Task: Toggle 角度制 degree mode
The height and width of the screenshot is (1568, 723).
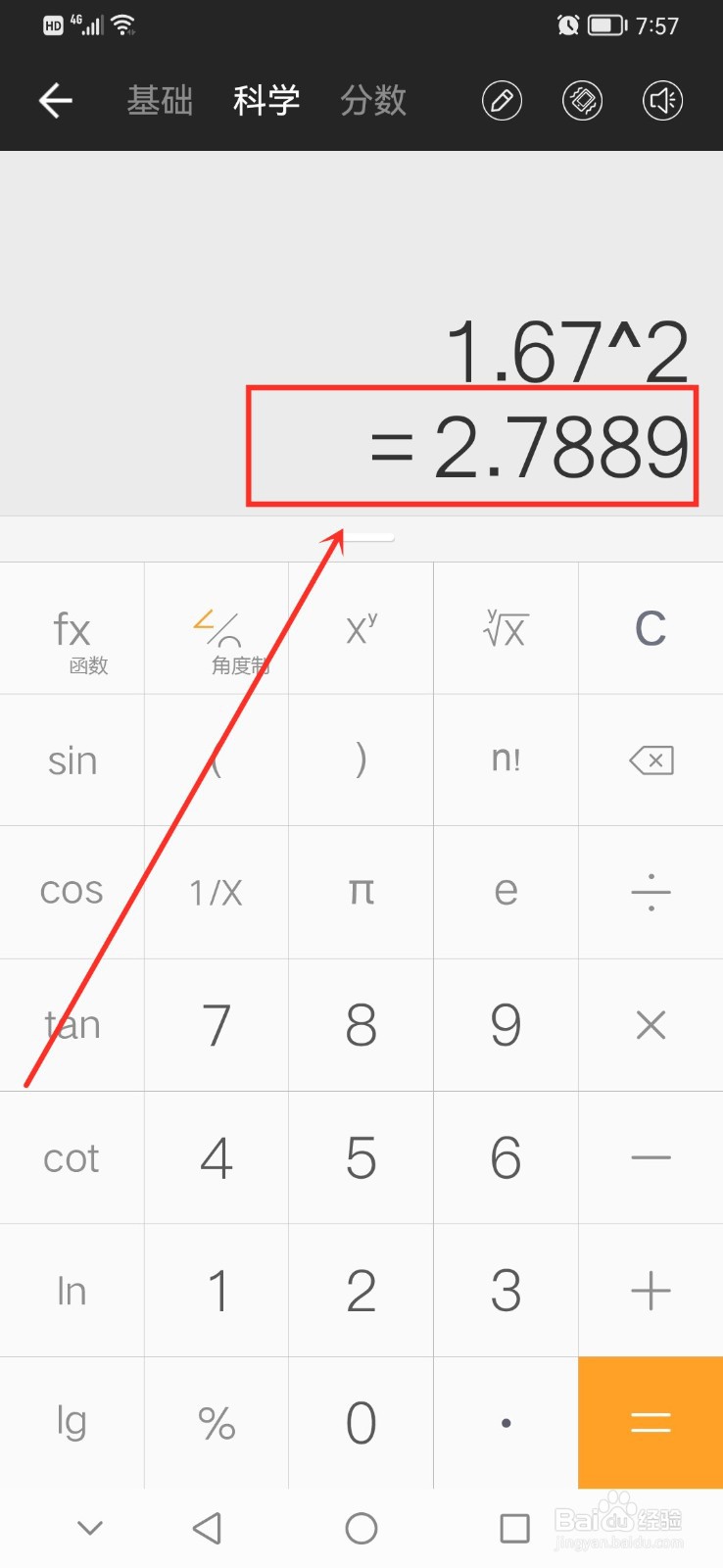Action: point(217,628)
